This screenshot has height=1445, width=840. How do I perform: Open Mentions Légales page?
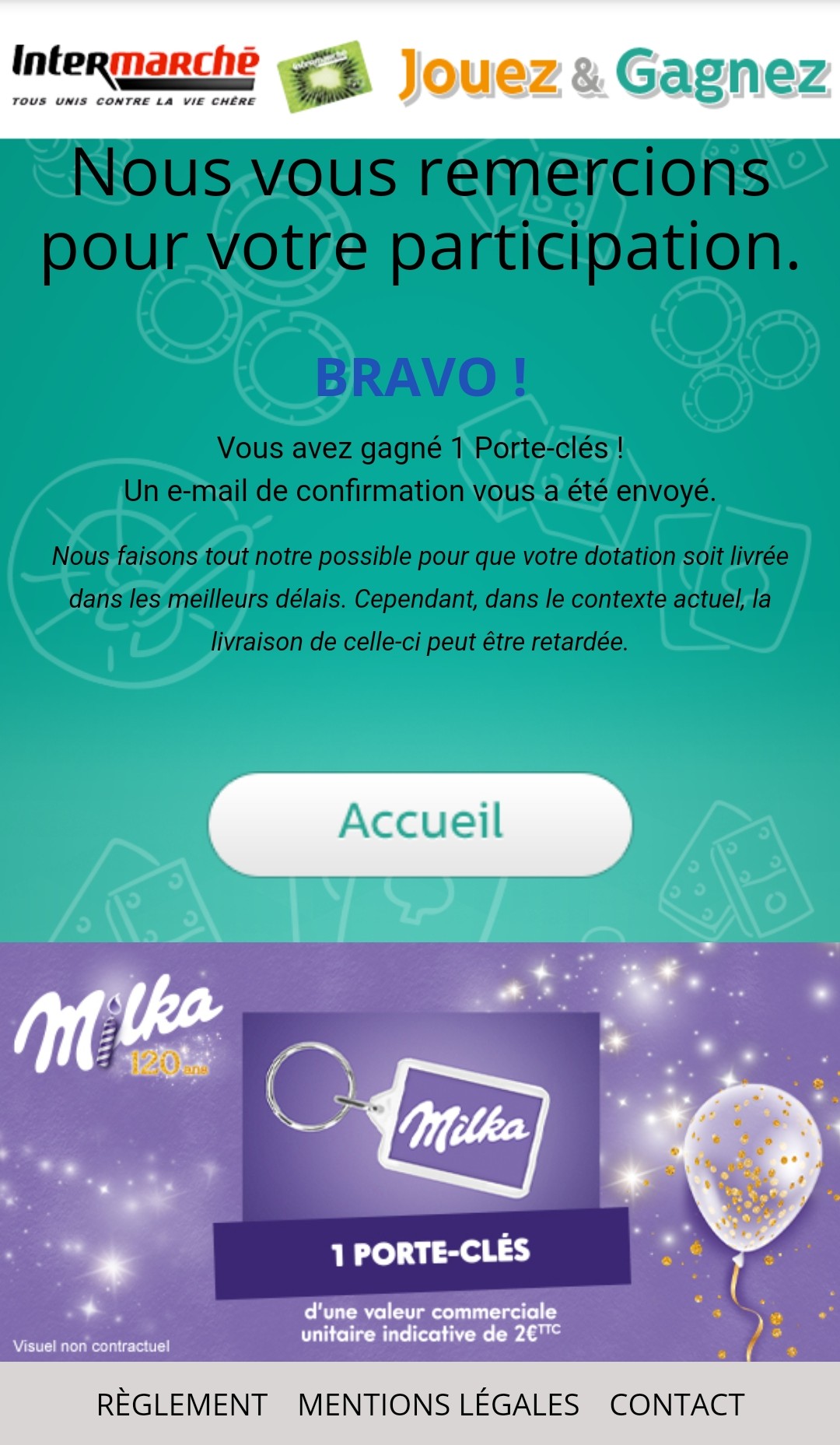pyautogui.click(x=438, y=1405)
